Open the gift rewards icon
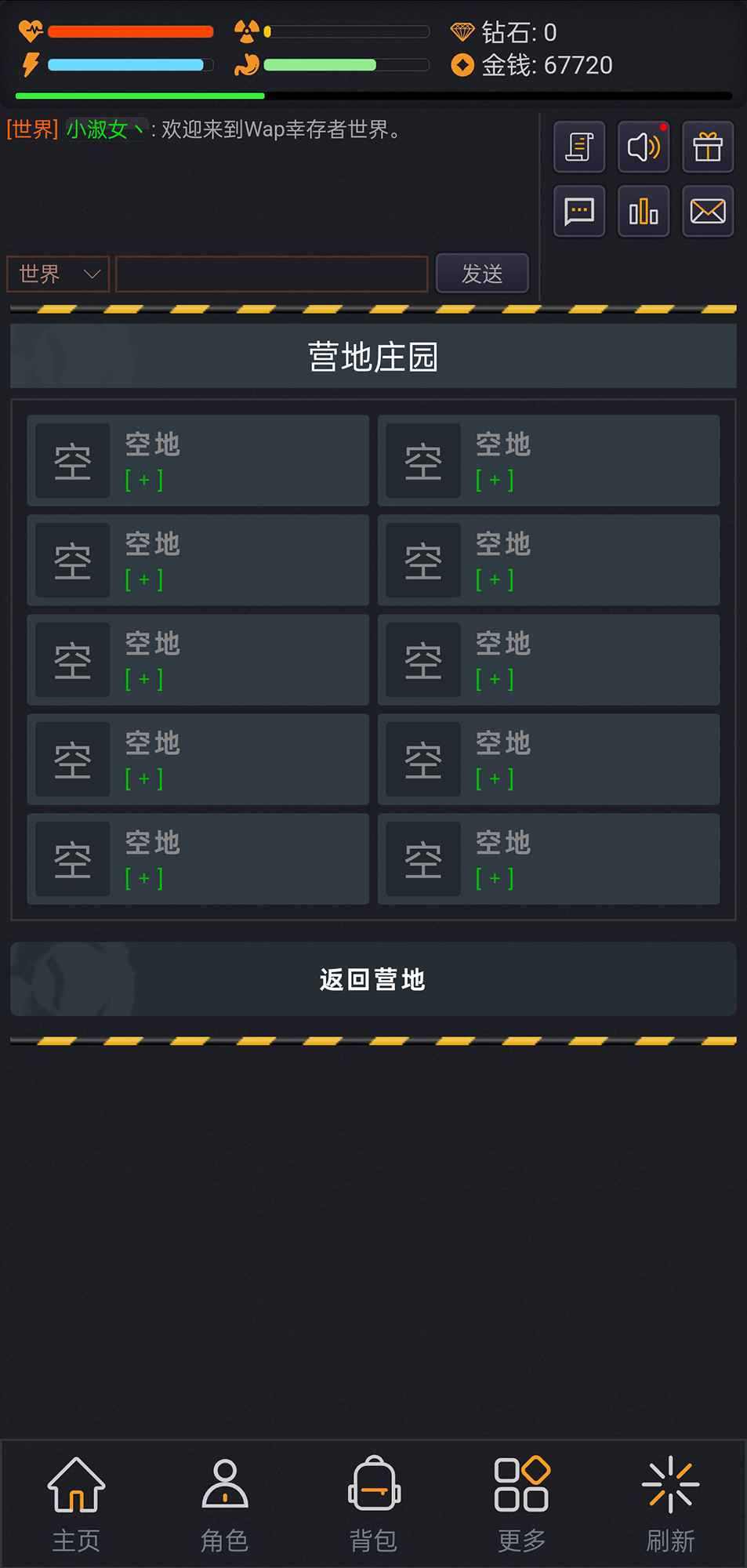 707,147
